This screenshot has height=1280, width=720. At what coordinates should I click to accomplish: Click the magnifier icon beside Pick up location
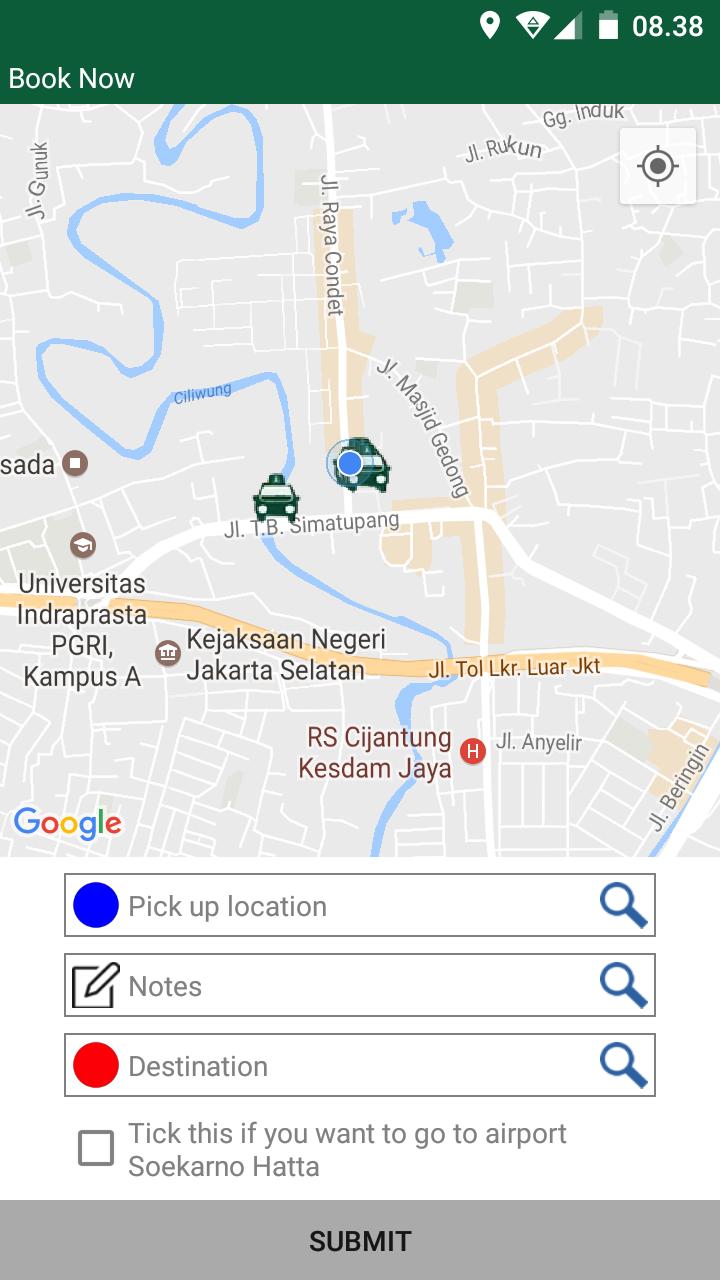[623, 905]
